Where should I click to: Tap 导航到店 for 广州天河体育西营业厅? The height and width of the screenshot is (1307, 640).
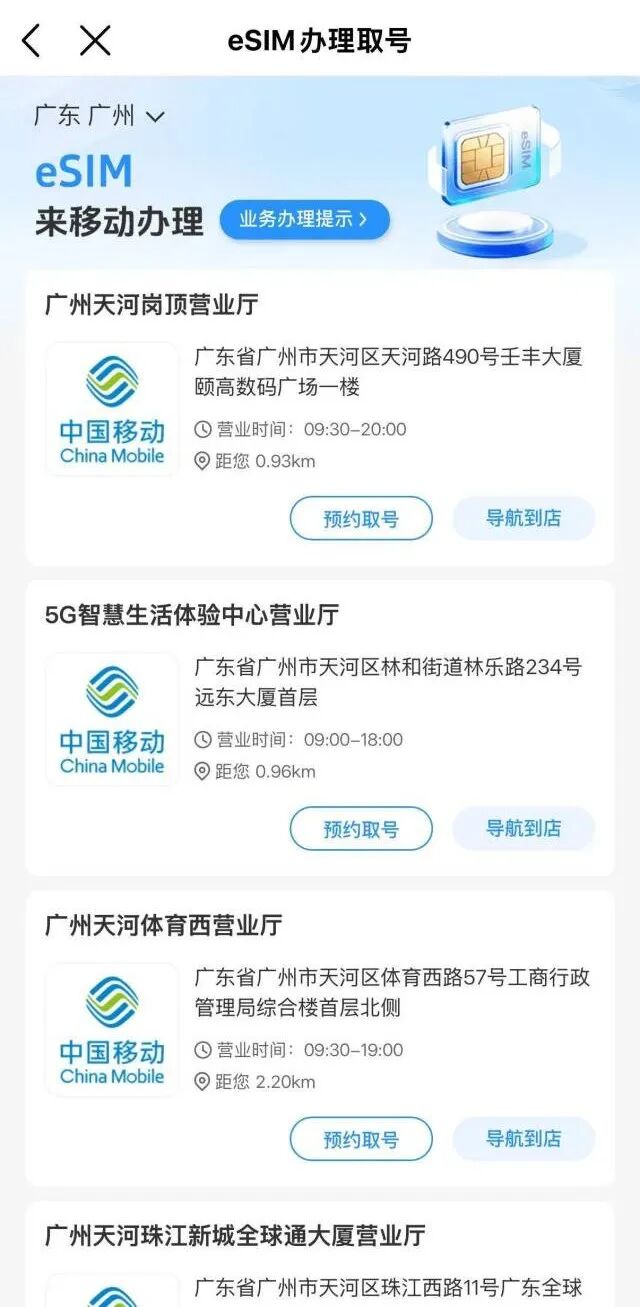pos(523,1138)
